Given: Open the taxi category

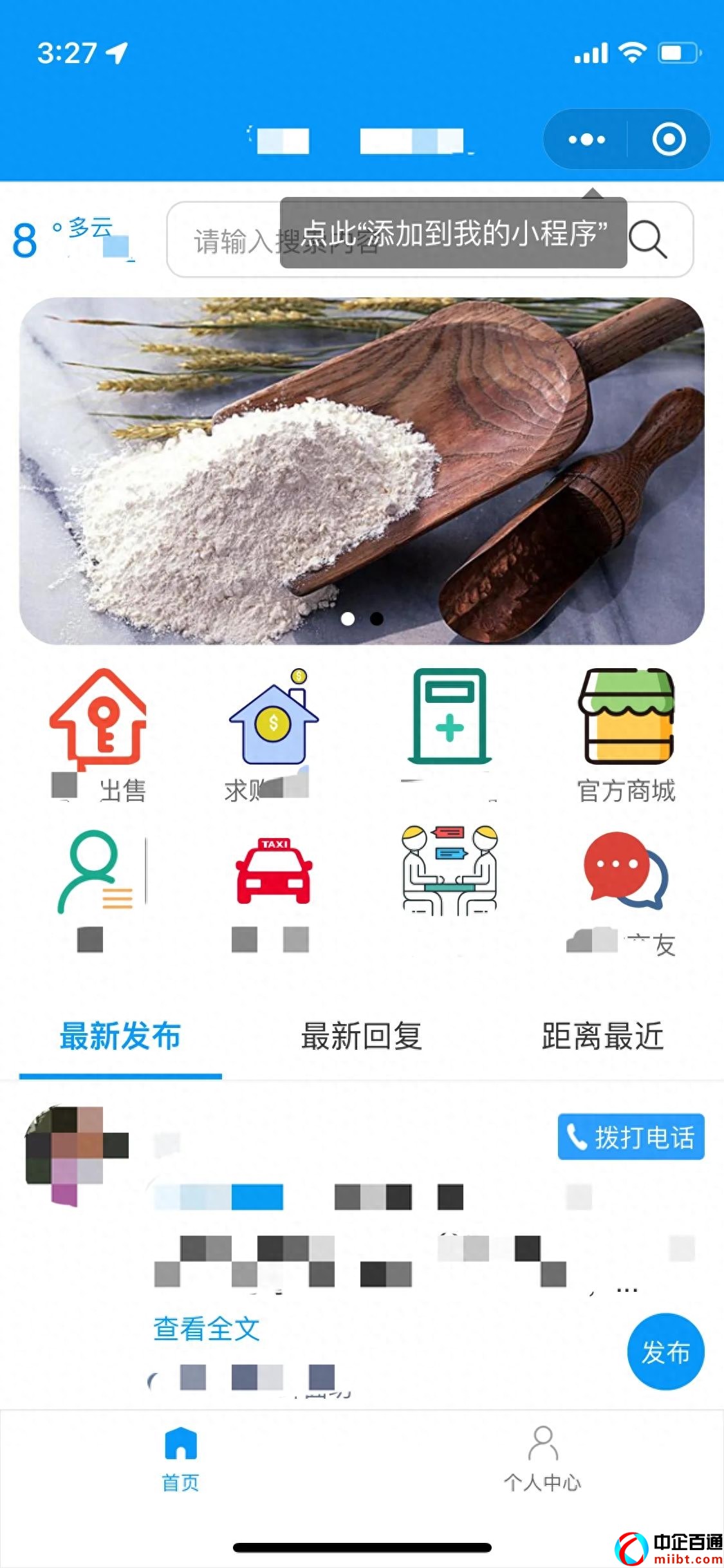Looking at the screenshot, I should point(274,887).
